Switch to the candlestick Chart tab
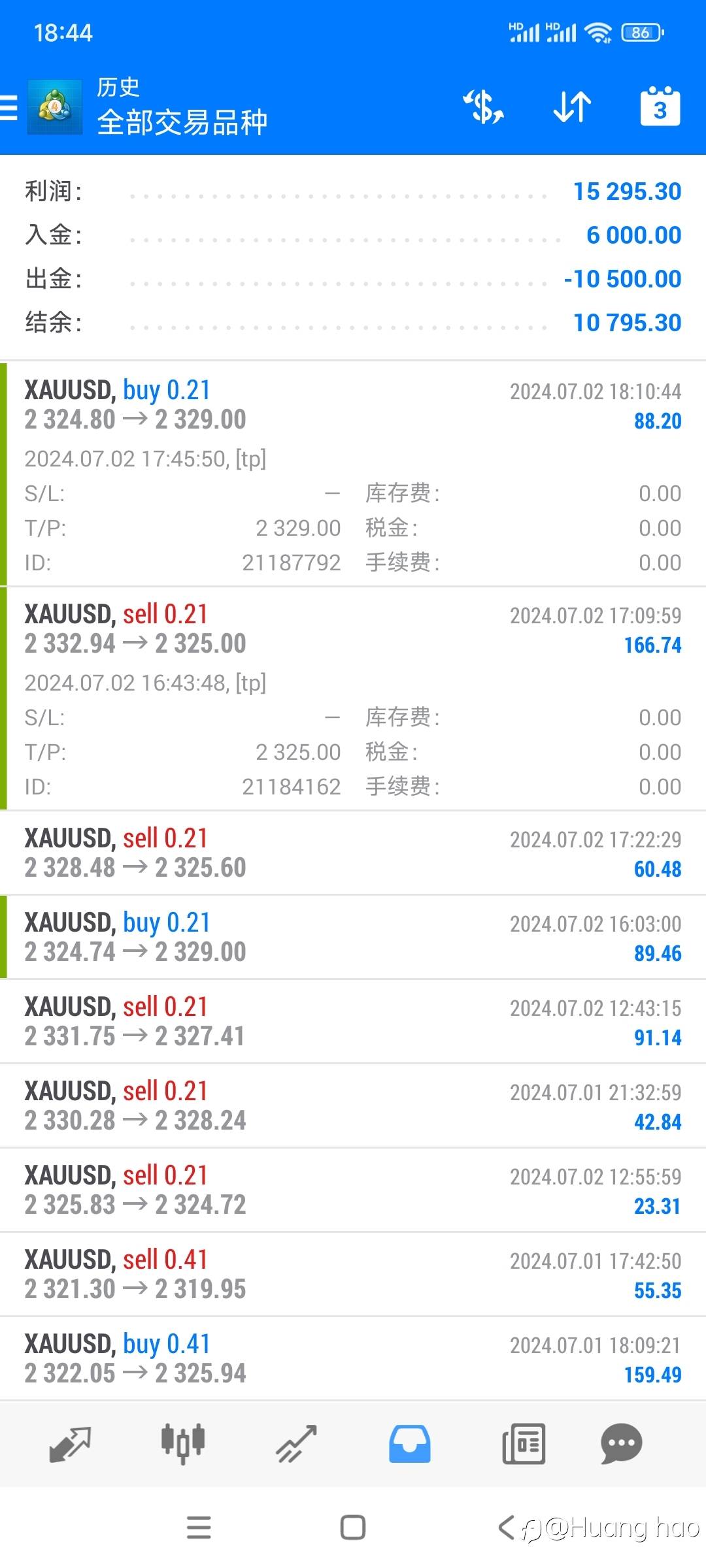This screenshot has width=706, height=1568. click(x=183, y=1444)
